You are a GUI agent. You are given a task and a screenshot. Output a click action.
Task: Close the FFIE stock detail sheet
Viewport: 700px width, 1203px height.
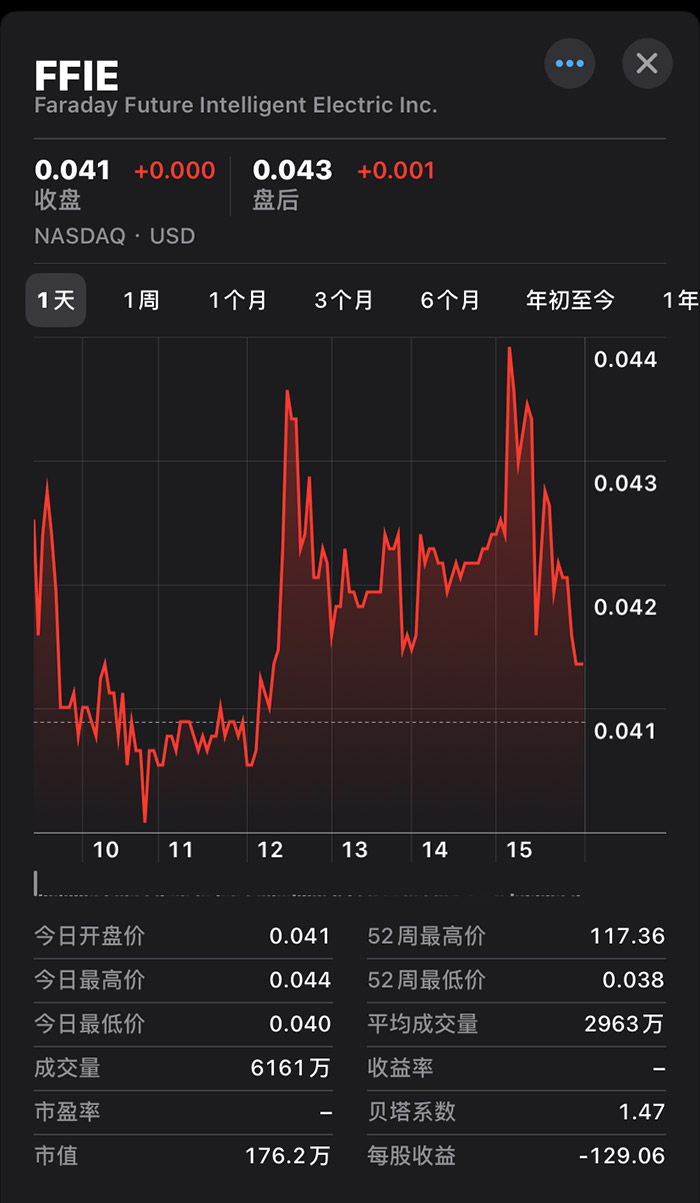(647, 64)
